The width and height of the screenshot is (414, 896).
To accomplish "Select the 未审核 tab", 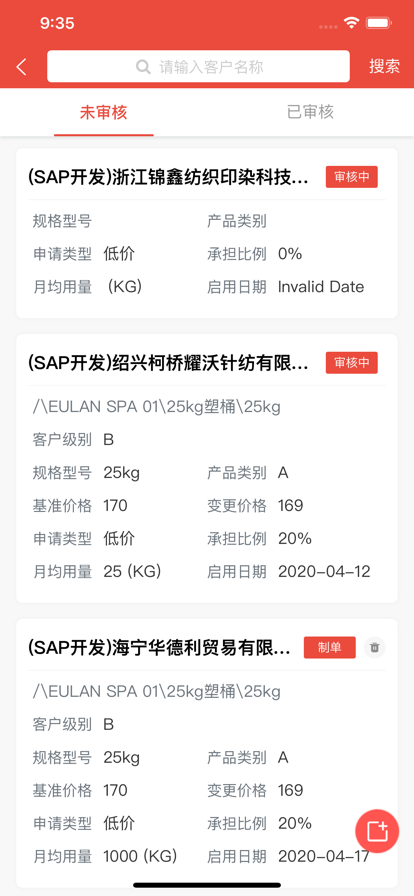I will coord(104,112).
